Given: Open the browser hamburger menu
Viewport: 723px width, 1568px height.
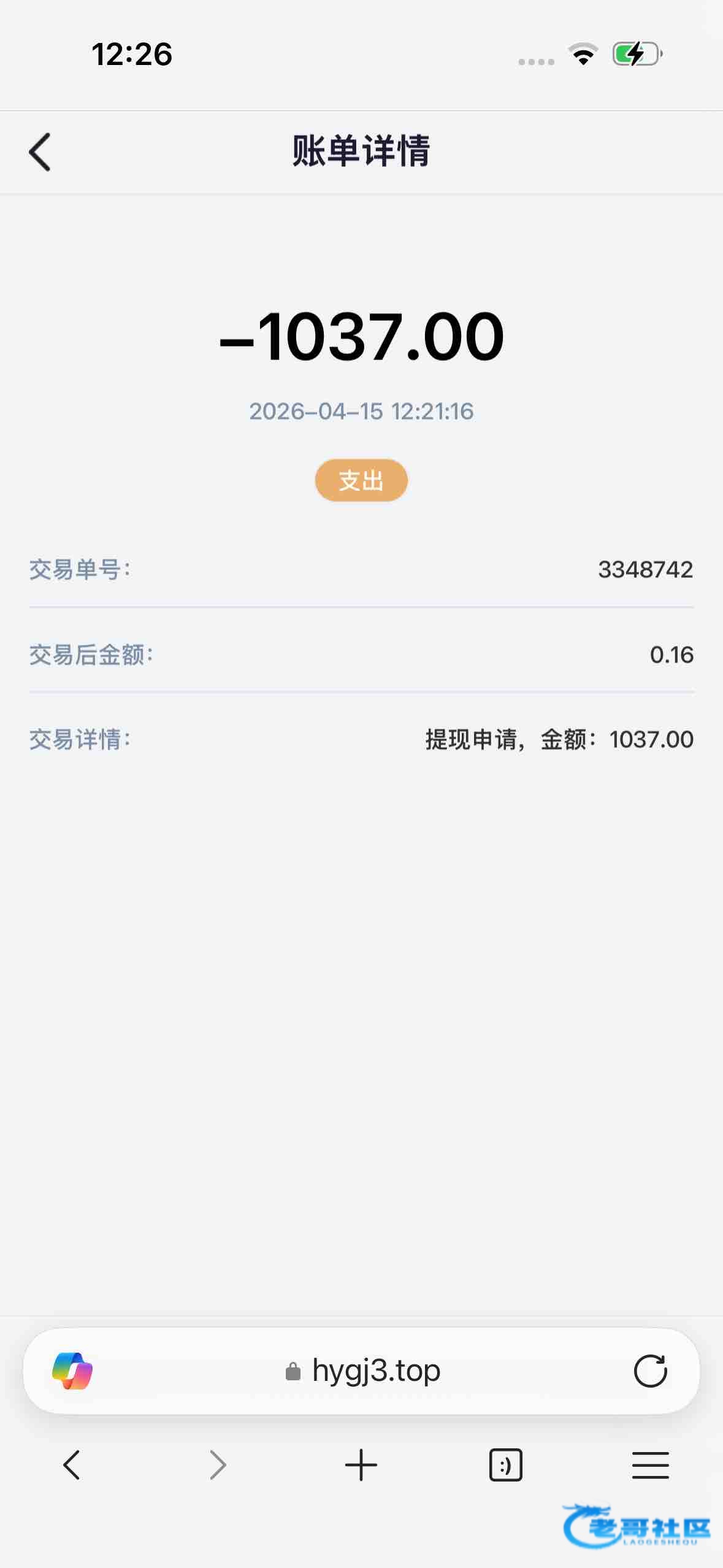Looking at the screenshot, I should pos(650,1465).
